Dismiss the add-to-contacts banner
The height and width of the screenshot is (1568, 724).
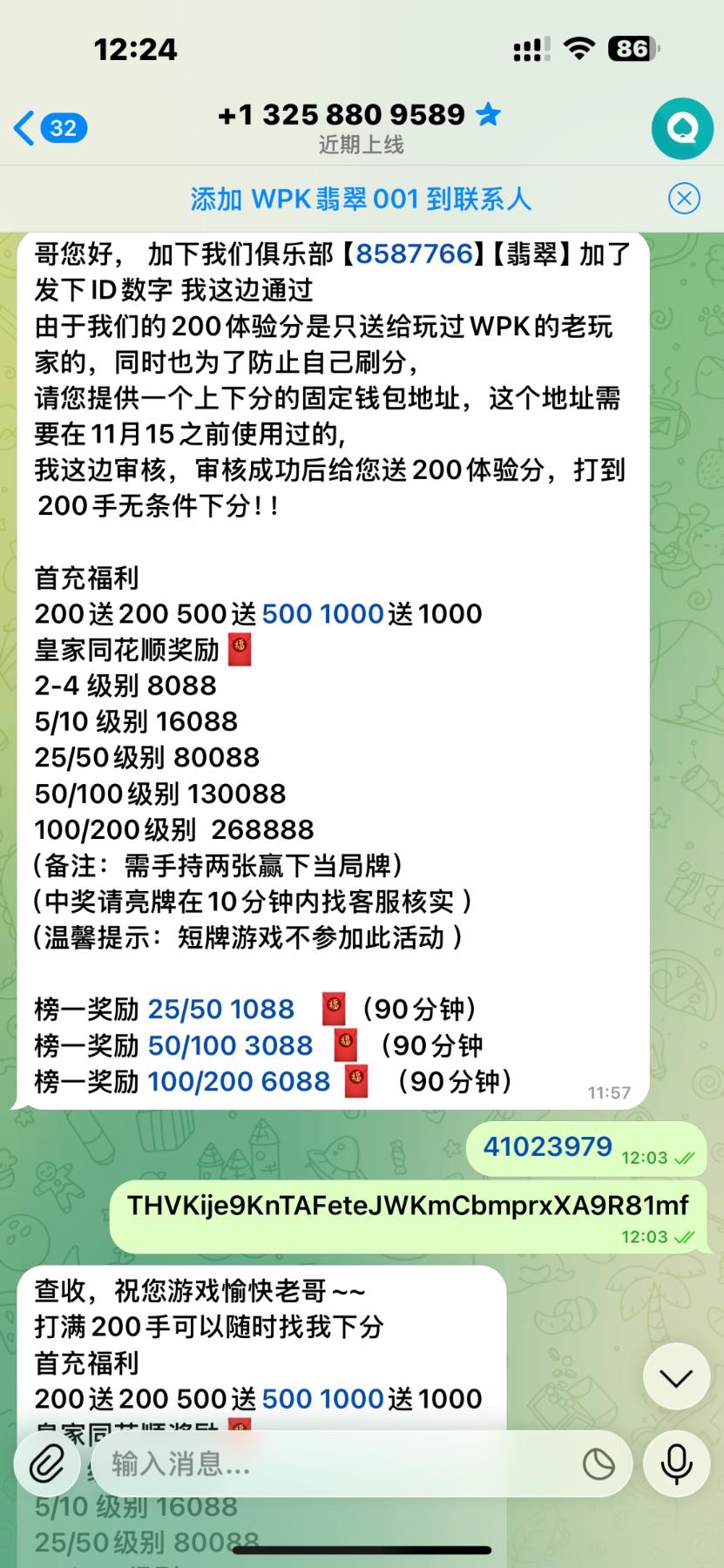[x=684, y=199]
